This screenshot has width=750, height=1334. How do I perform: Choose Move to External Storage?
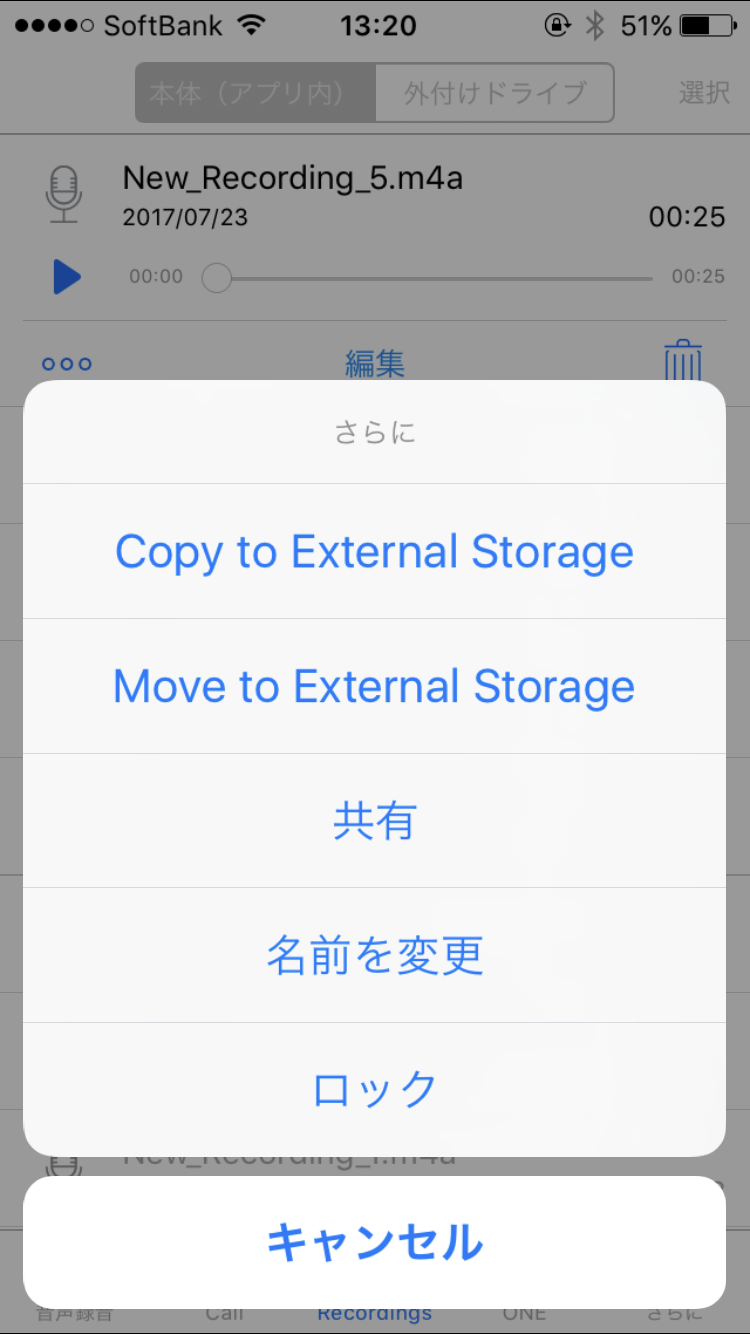coord(374,686)
